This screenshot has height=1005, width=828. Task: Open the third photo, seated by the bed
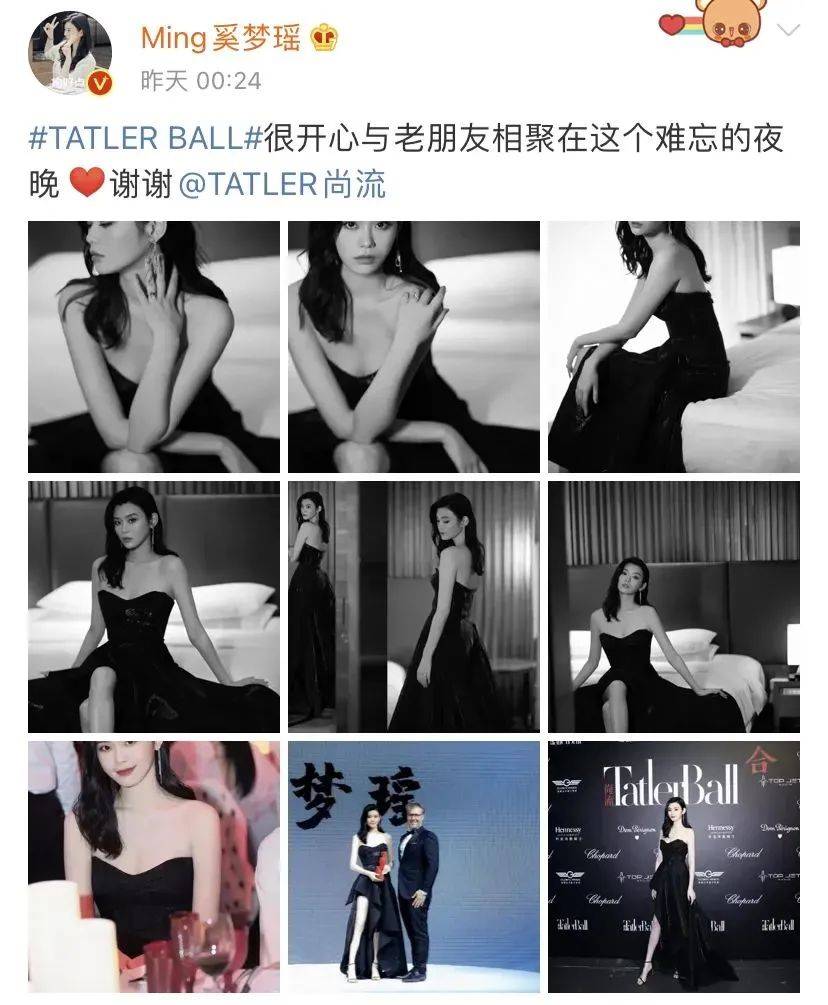(673, 347)
